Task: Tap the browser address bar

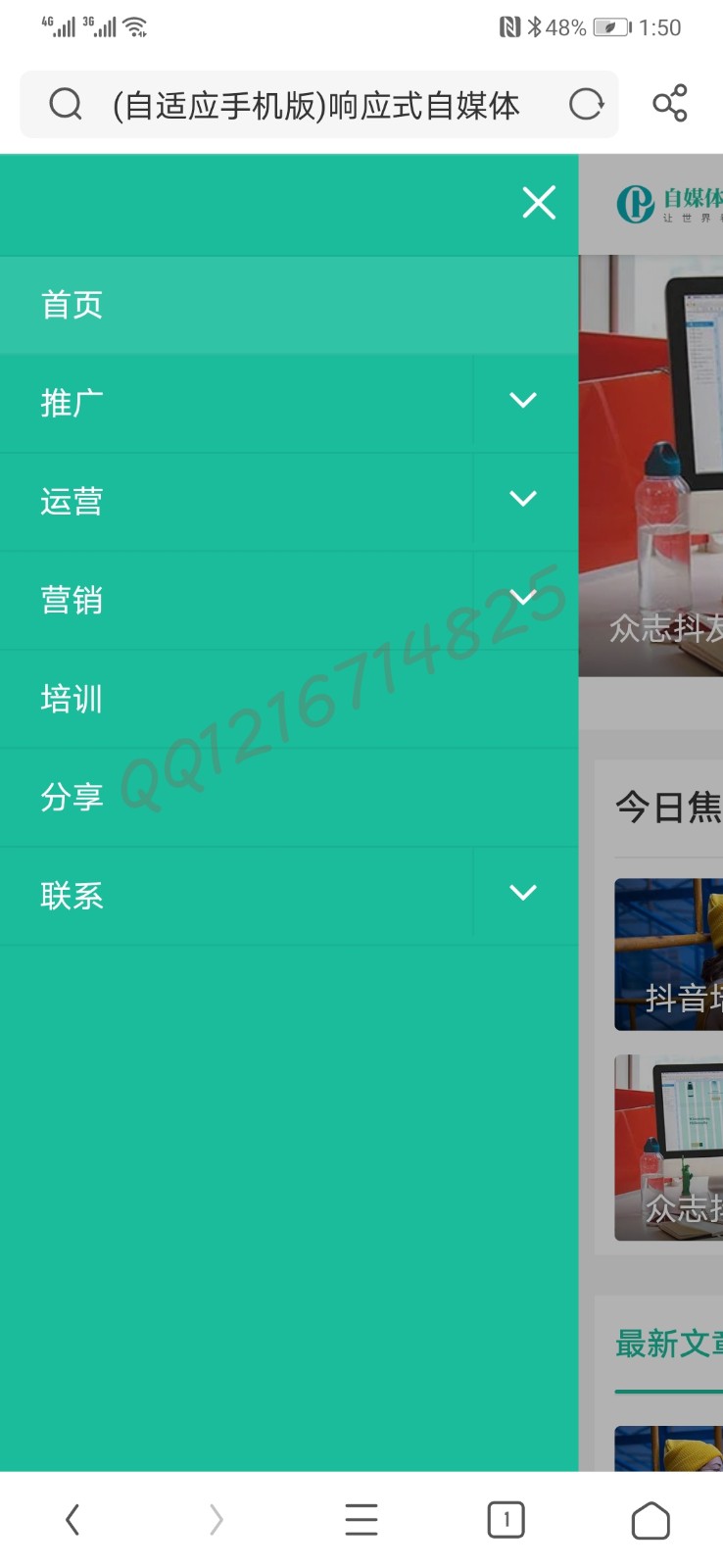Action: point(313,105)
